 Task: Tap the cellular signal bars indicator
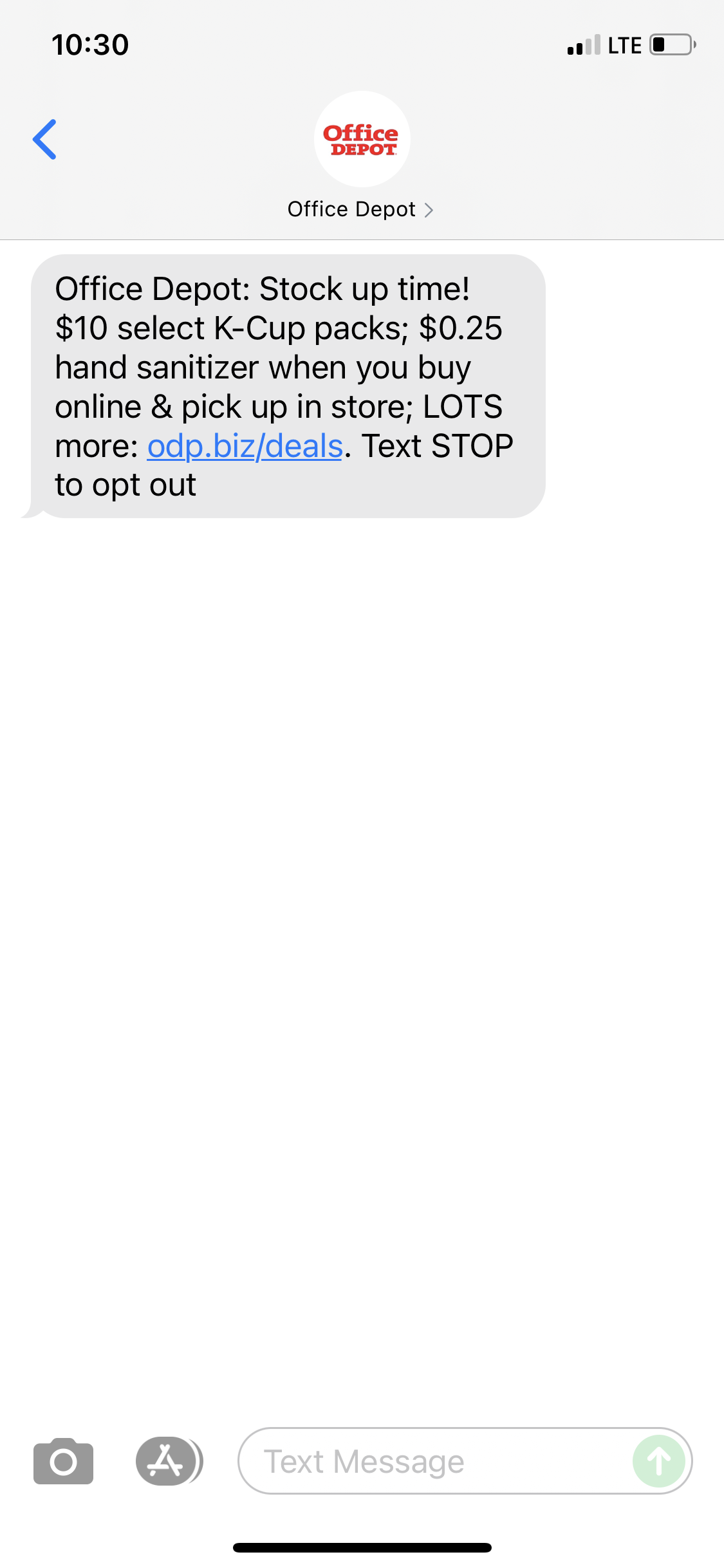[582, 44]
